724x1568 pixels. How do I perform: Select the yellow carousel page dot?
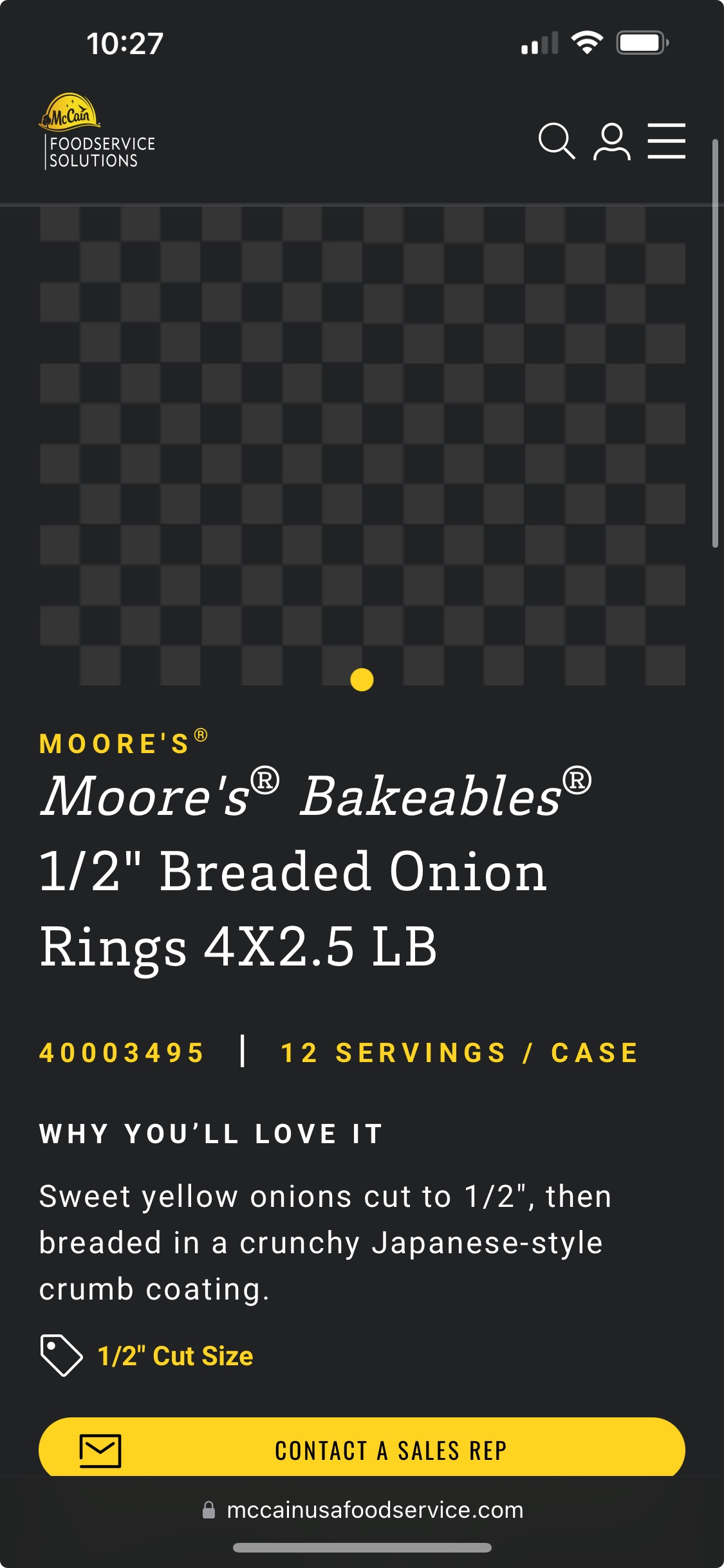point(362,679)
